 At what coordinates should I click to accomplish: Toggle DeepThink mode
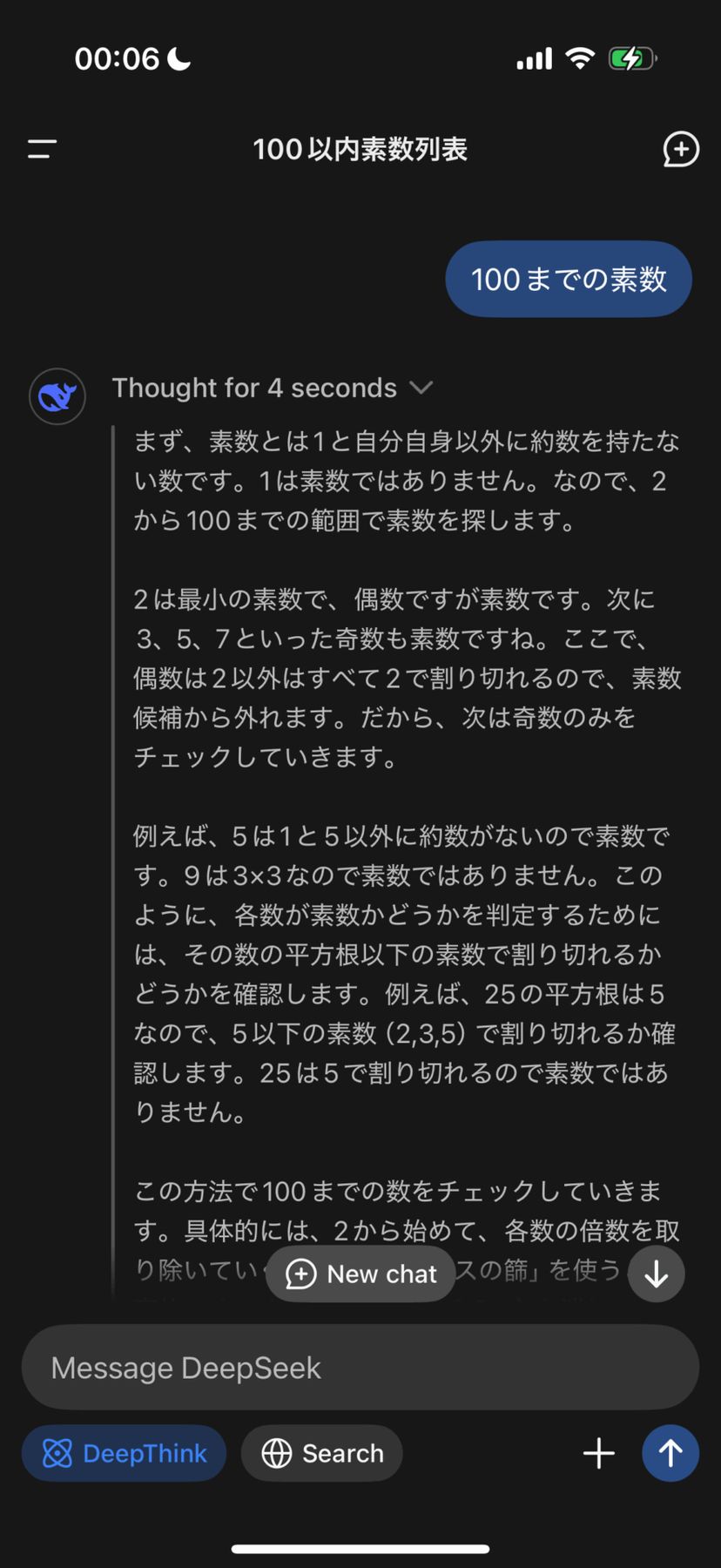[125, 1453]
